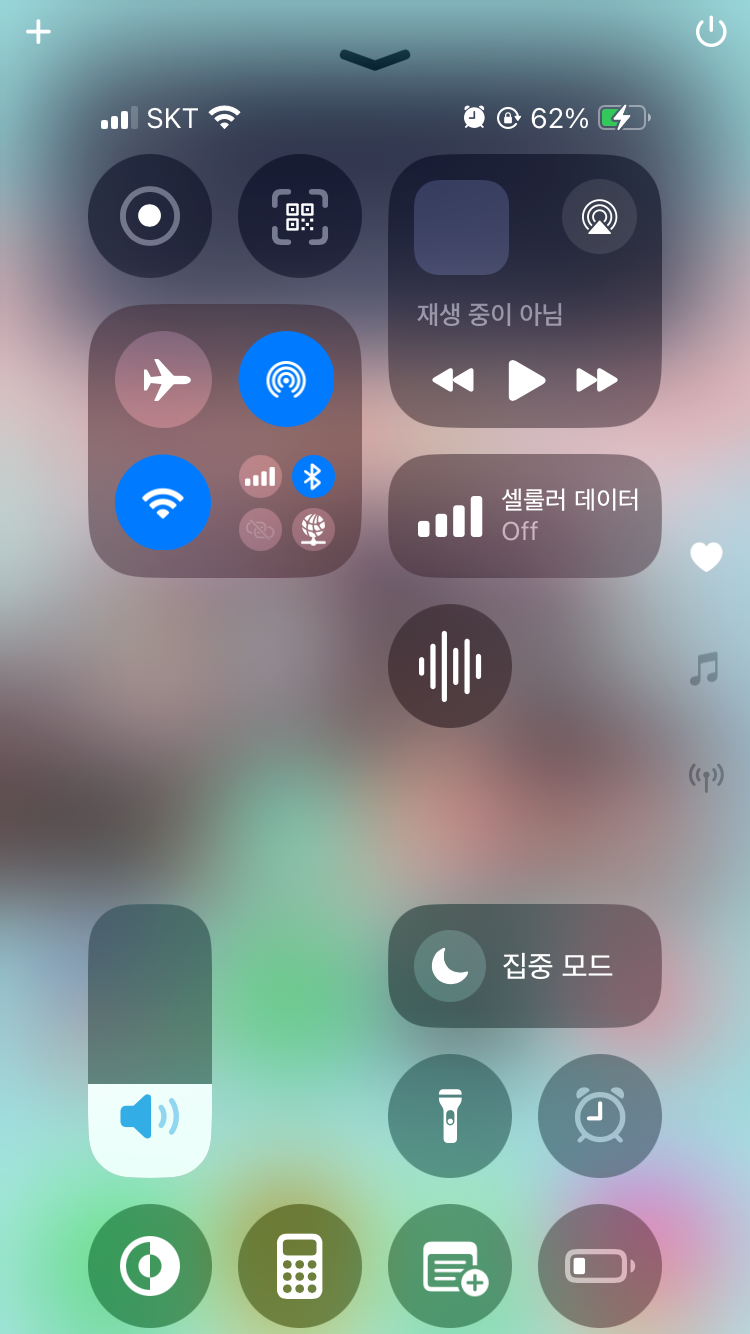Open 집중 모드 focus settings
Screen dimensions: 750x1334
pyautogui.click(x=525, y=966)
